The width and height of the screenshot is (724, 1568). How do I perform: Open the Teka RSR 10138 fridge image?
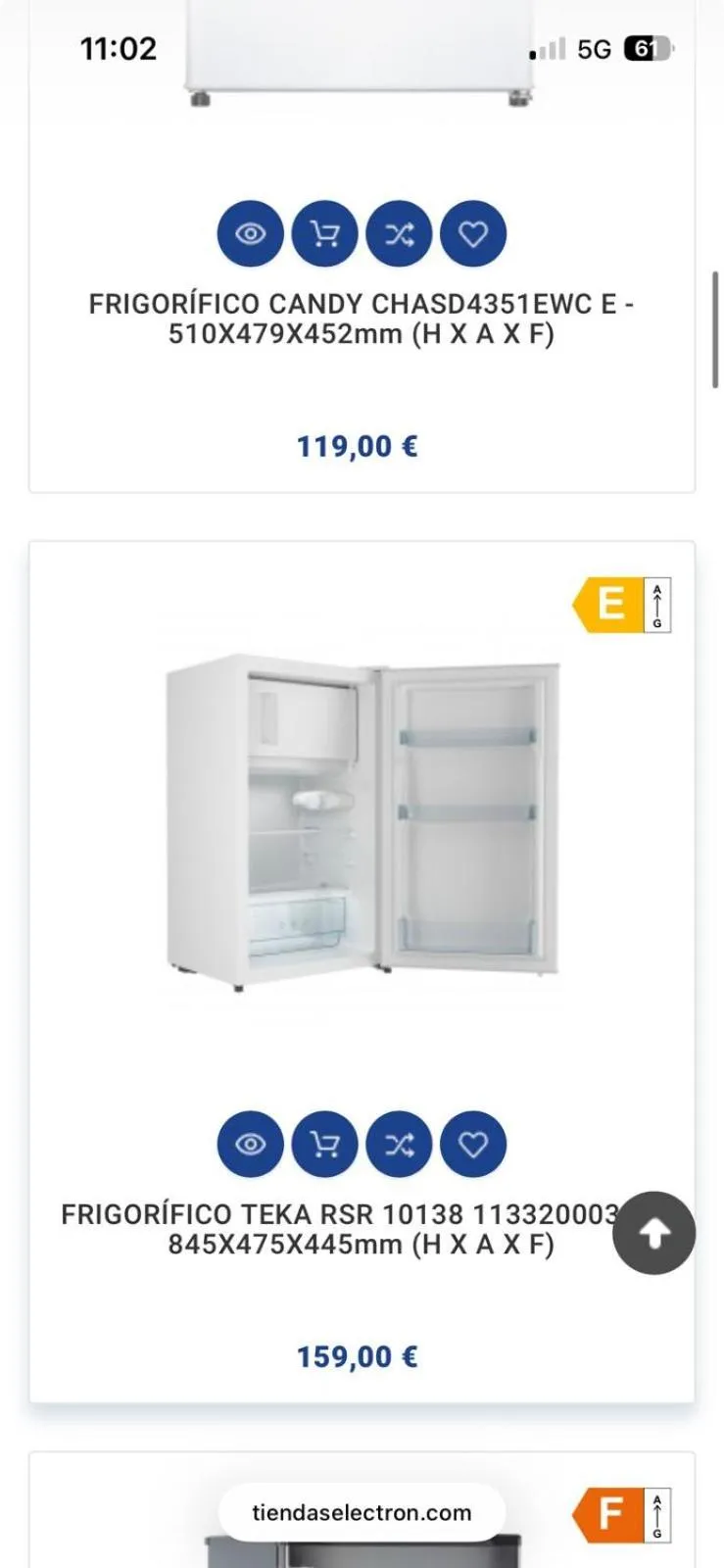362,823
